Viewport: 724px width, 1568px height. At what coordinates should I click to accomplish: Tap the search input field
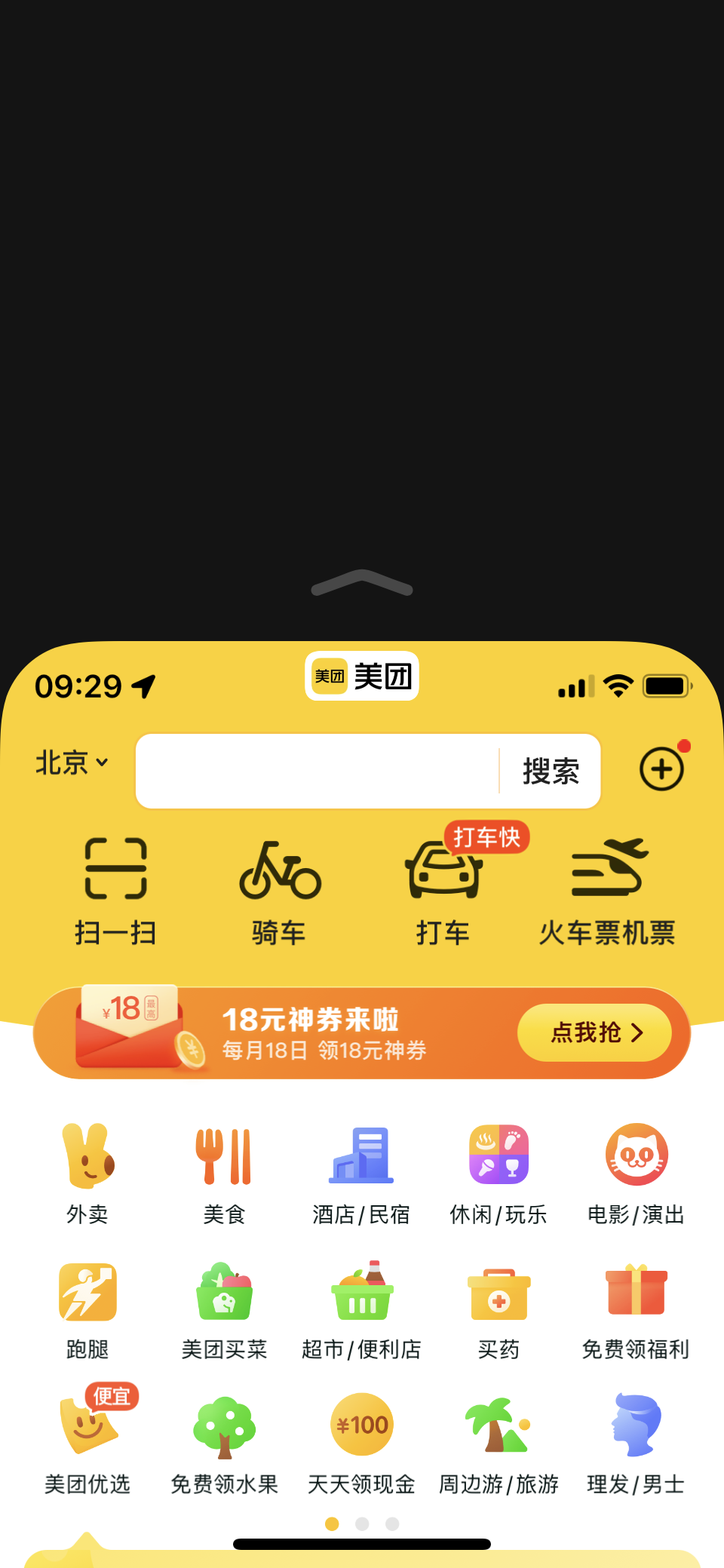pyautogui.click(x=317, y=771)
